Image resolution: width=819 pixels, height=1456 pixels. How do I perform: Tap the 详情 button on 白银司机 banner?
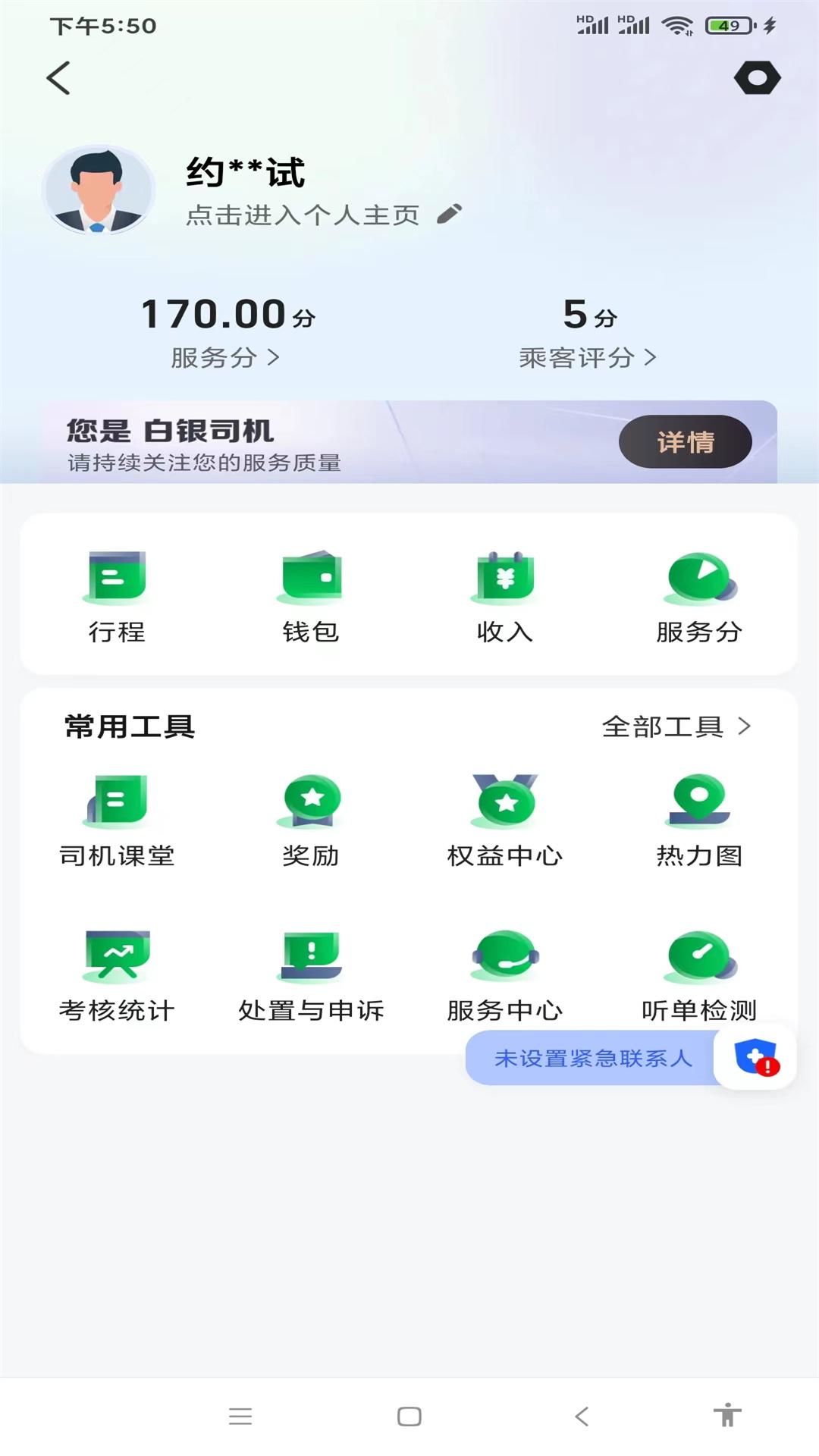685,442
